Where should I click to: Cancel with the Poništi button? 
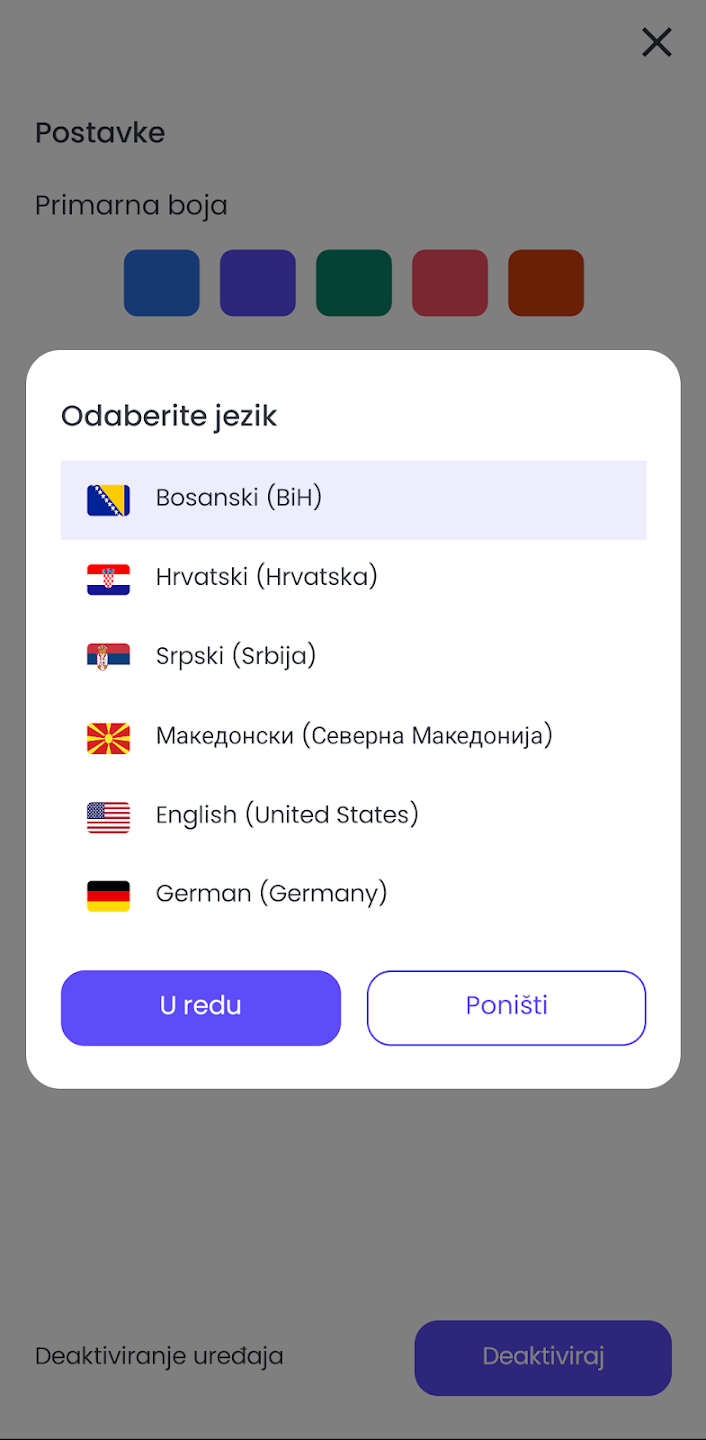click(x=506, y=1007)
